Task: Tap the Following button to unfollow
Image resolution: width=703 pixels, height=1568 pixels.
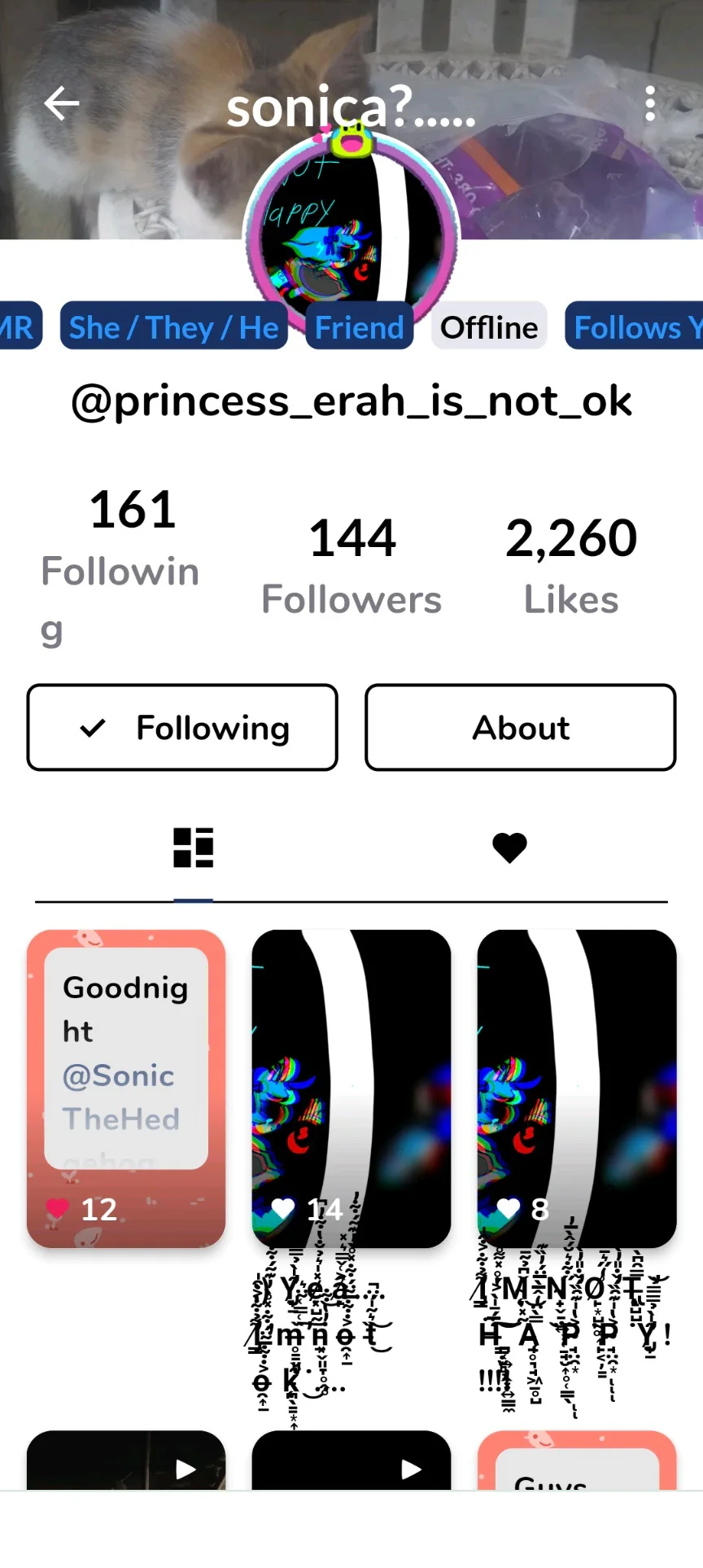Action: (x=182, y=727)
